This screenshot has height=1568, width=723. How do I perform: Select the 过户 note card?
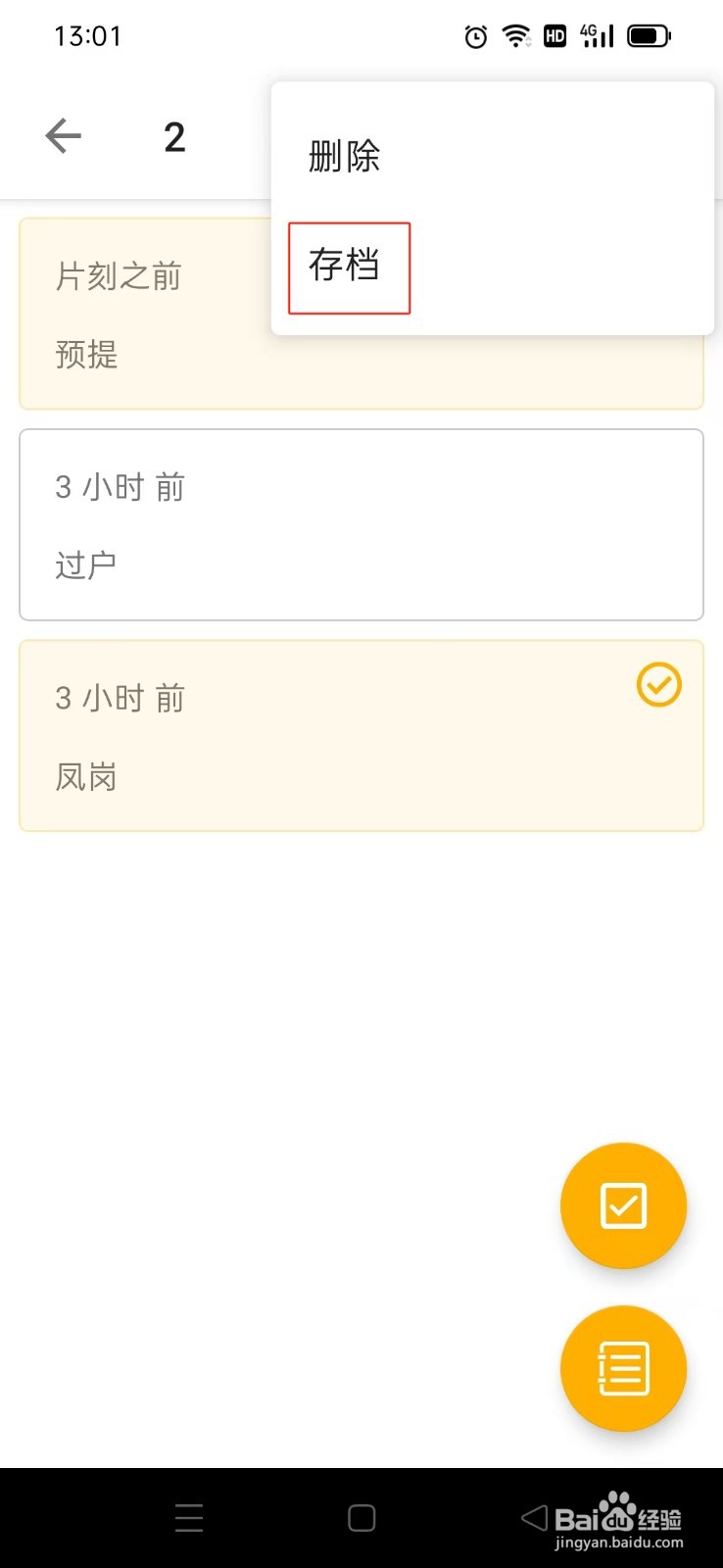pyautogui.click(x=361, y=524)
